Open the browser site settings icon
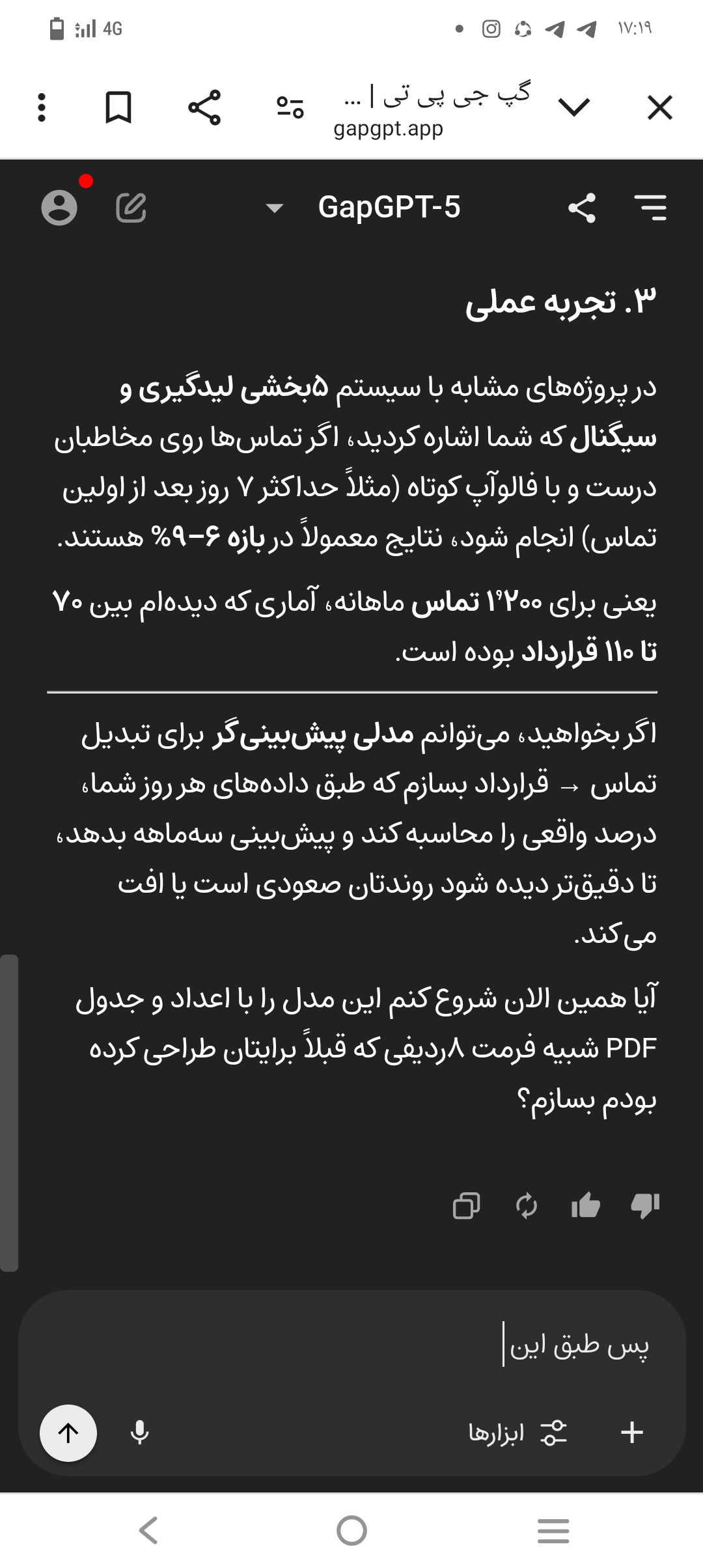This screenshot has width=703, height=1568. (x=290, y=107)
